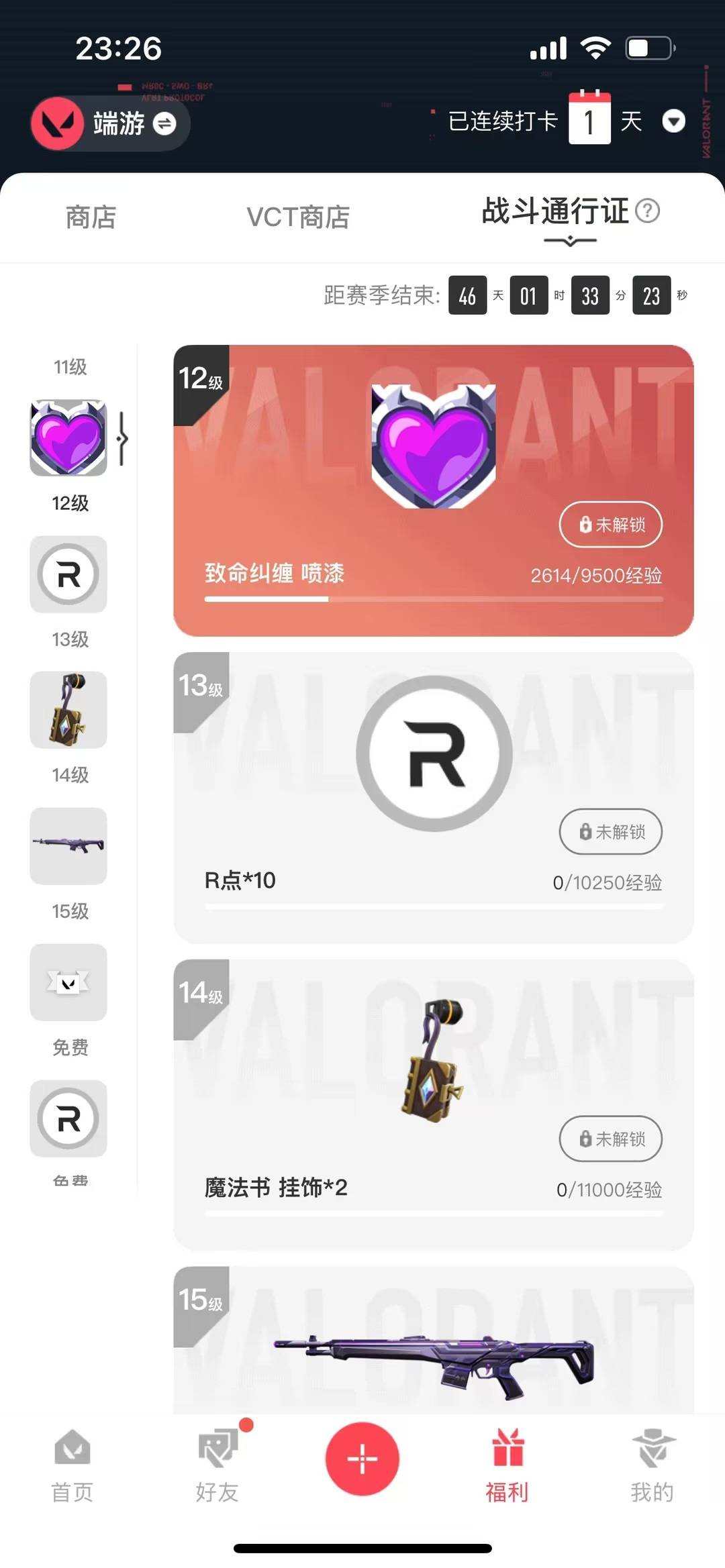This screenshot has width=725, height=1568.
Task: Switch to the VCT商店 tab
Action: (x=298, y=217)
